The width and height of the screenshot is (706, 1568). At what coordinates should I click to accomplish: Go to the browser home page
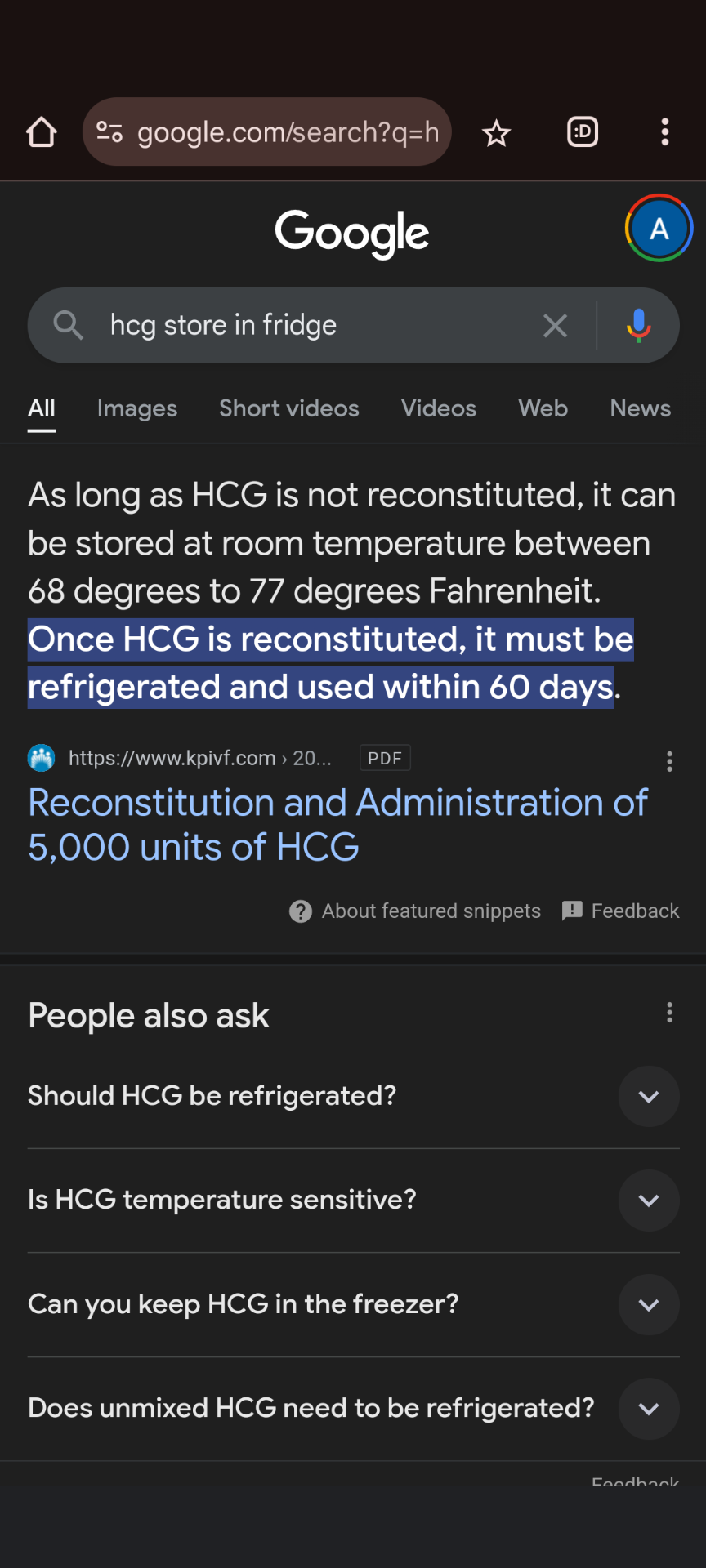(41, 131)
